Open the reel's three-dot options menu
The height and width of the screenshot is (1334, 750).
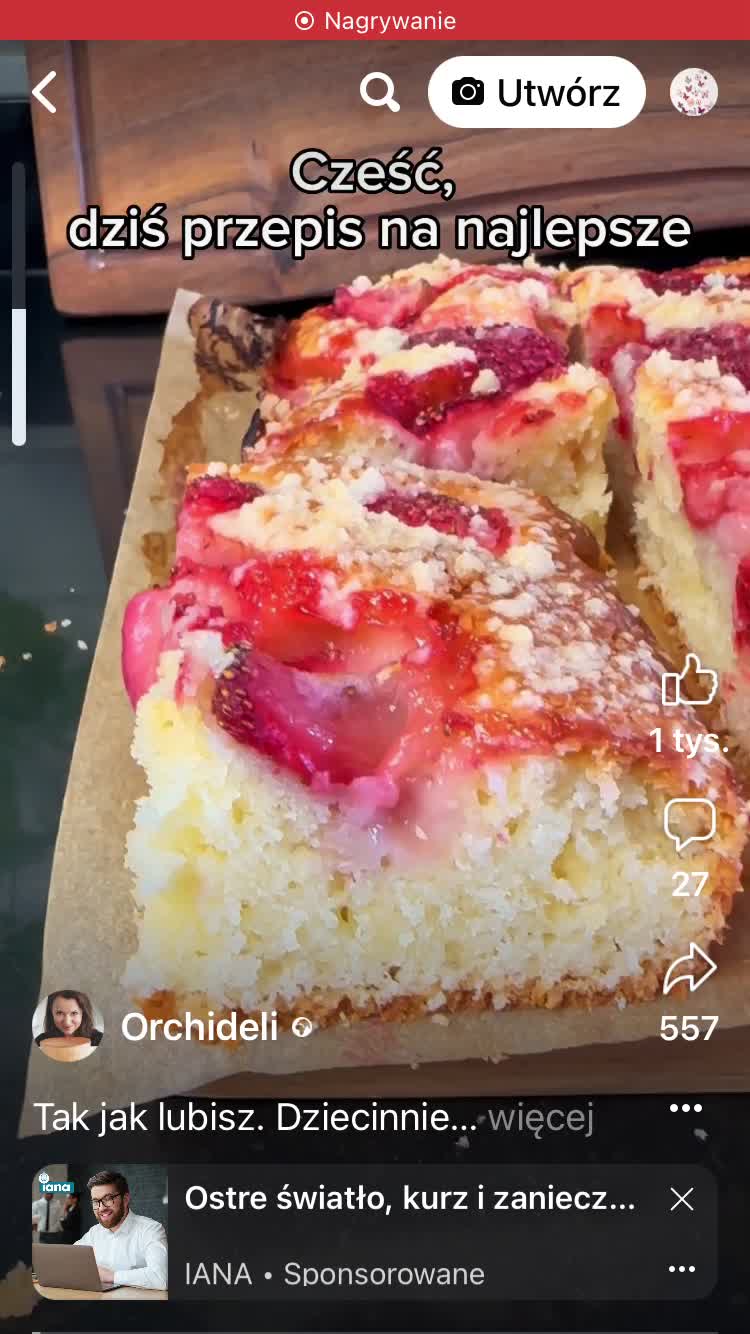coord(685,1108)
